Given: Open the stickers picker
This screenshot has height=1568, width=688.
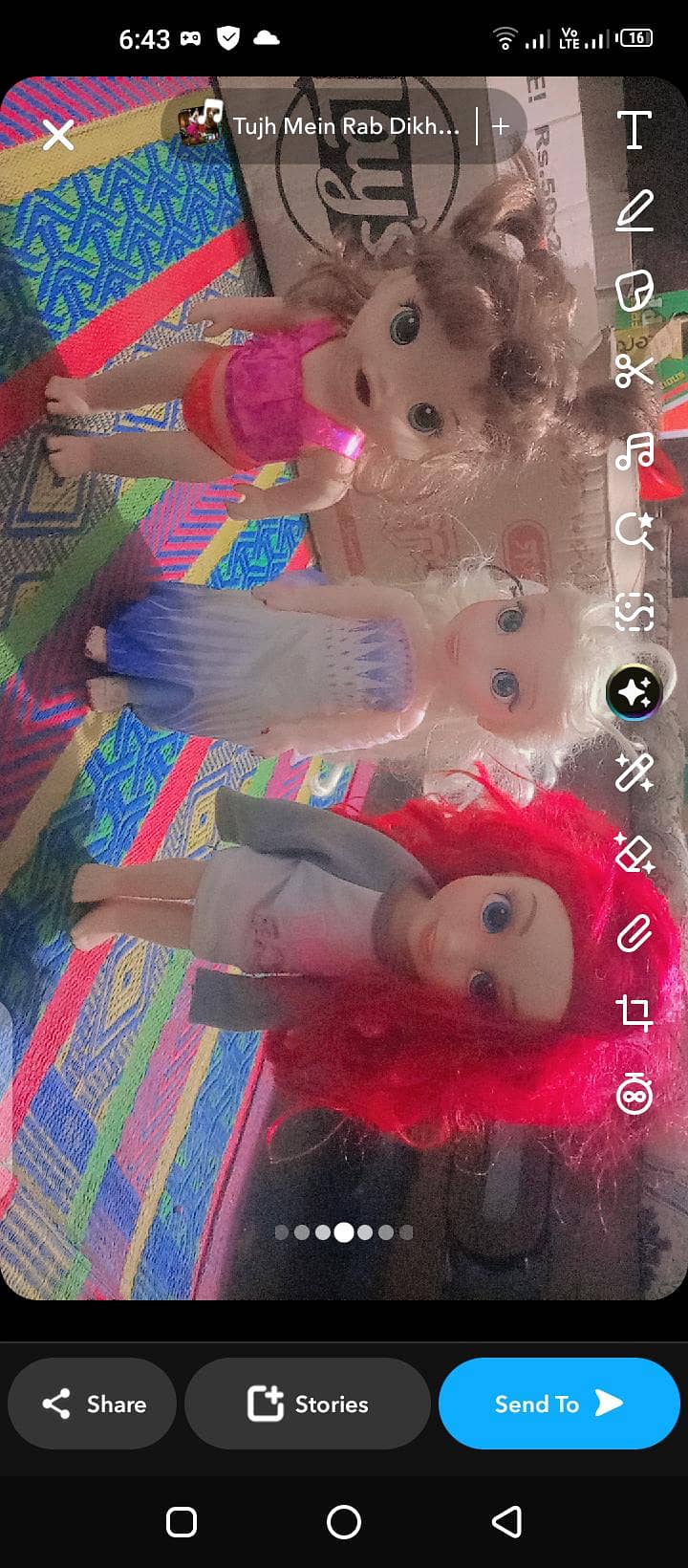Looking at the screenshot, I should point(634,290).
